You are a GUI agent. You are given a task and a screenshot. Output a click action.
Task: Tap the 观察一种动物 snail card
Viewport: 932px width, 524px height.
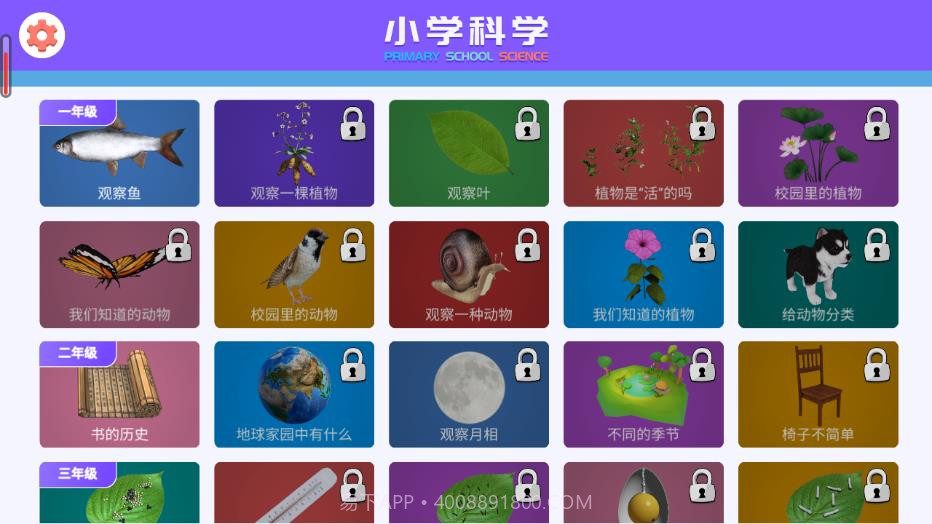click(468, 274)
